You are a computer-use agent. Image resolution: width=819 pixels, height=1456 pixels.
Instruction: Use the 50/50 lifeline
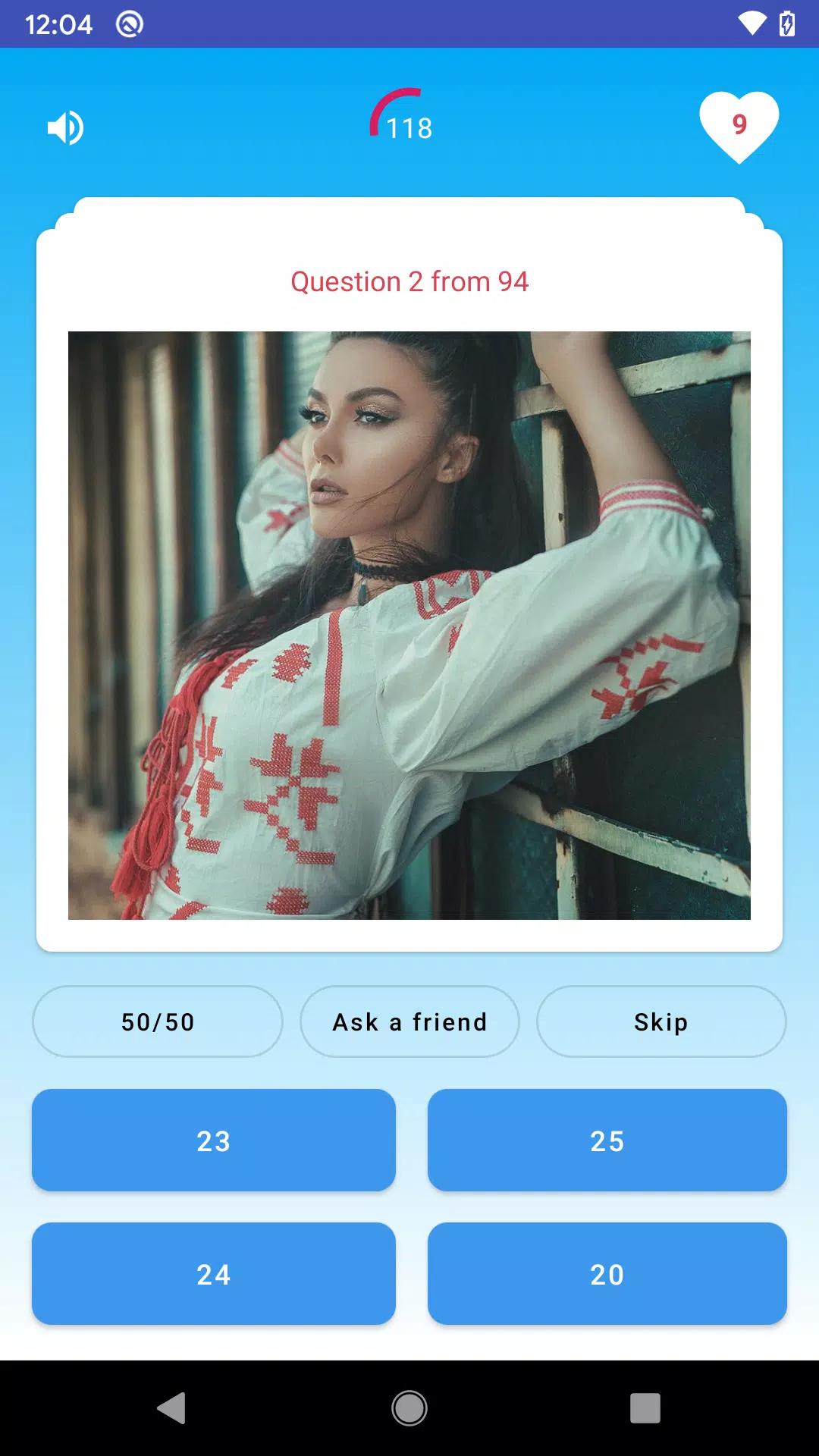pyautogui.click(x=158, y=1021)
